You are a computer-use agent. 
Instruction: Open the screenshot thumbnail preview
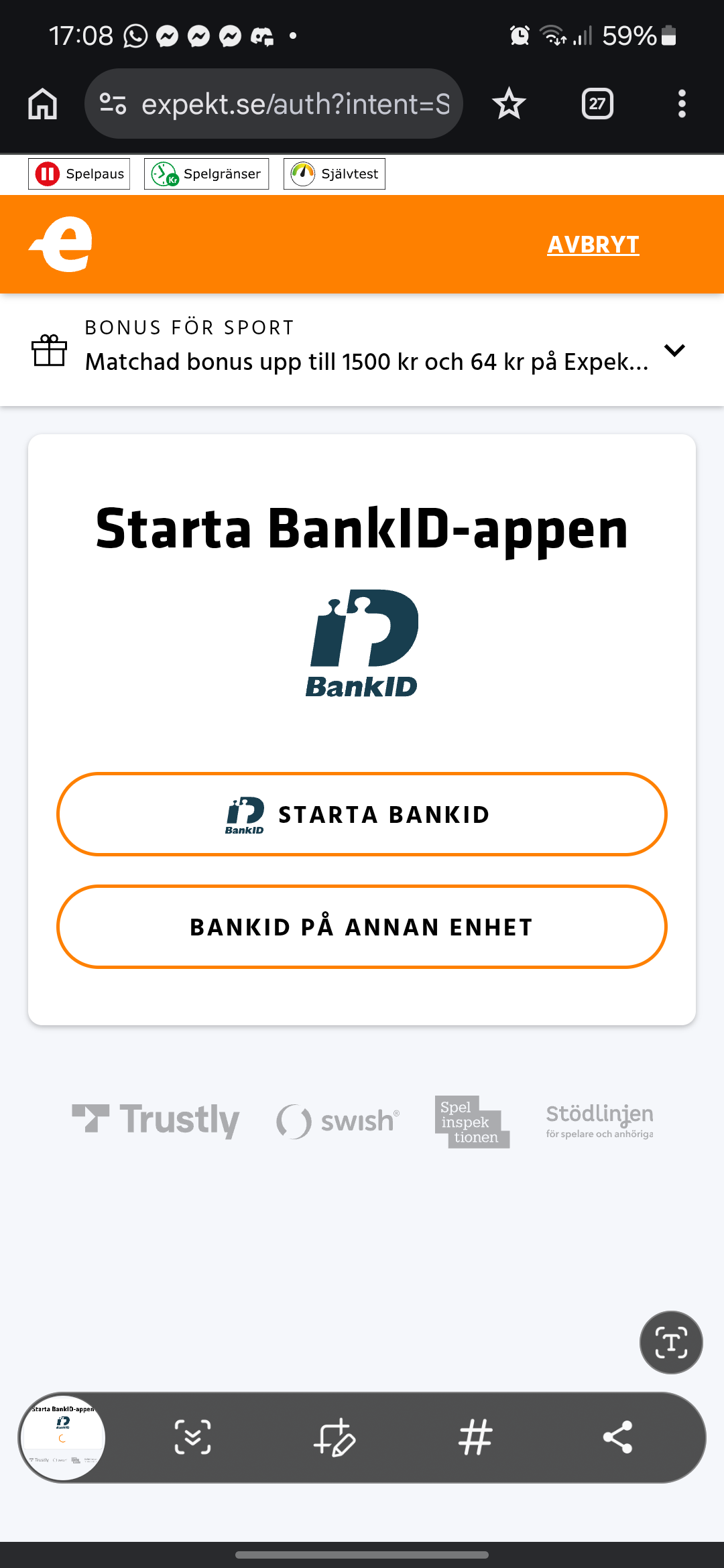pyautogui.click(x=63, y=1437)
